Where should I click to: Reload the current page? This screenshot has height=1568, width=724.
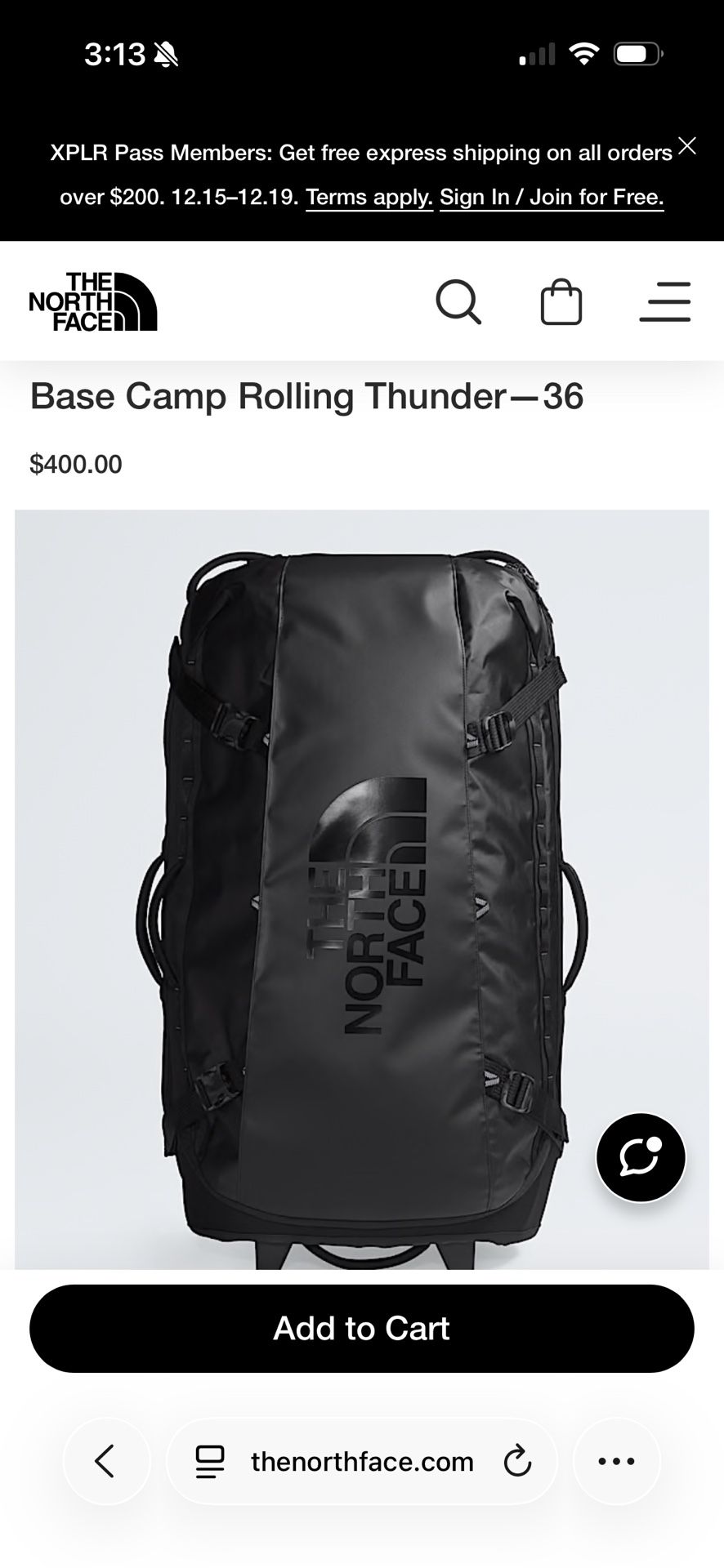[x=516, y=1461]
